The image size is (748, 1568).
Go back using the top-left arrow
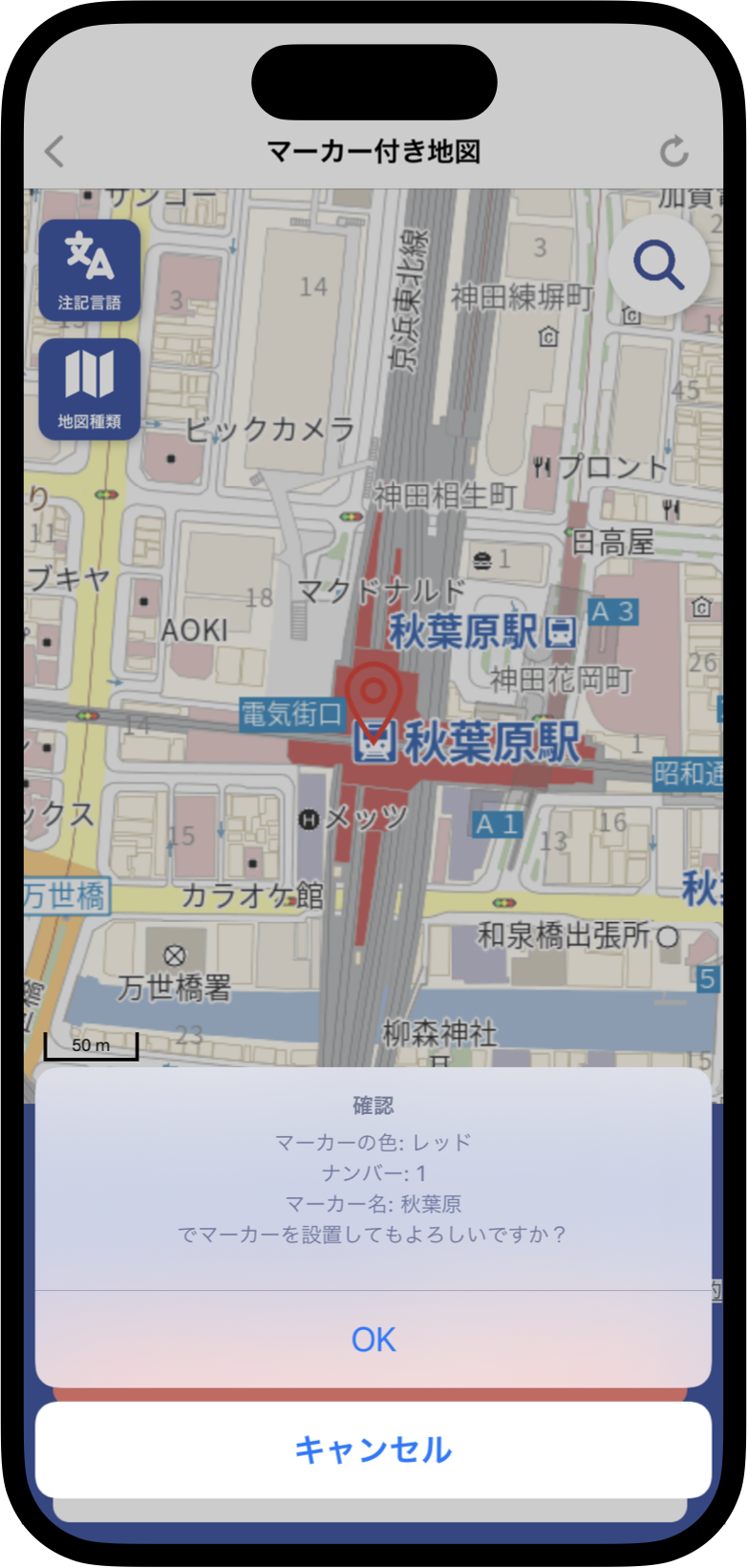tap(54, 151)
